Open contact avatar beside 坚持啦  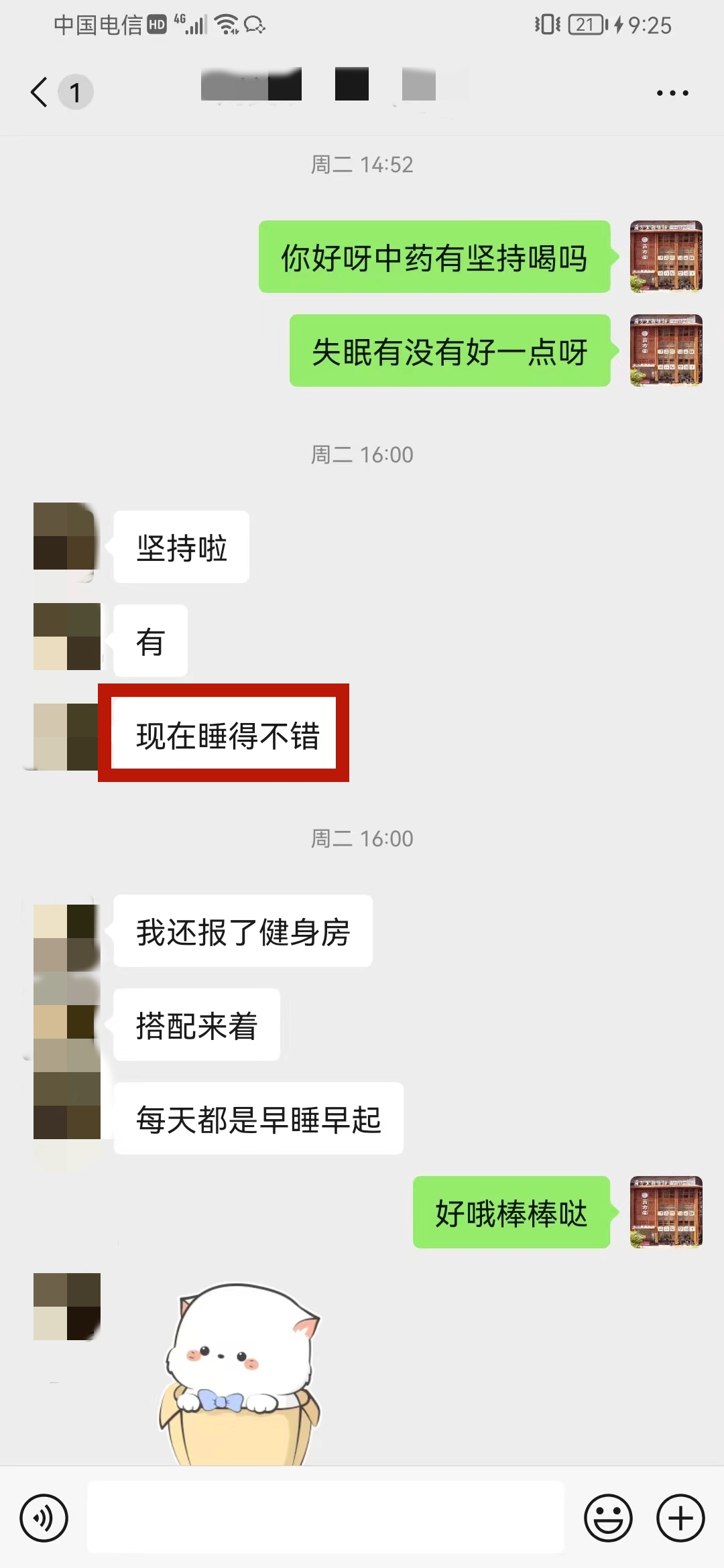66,536
